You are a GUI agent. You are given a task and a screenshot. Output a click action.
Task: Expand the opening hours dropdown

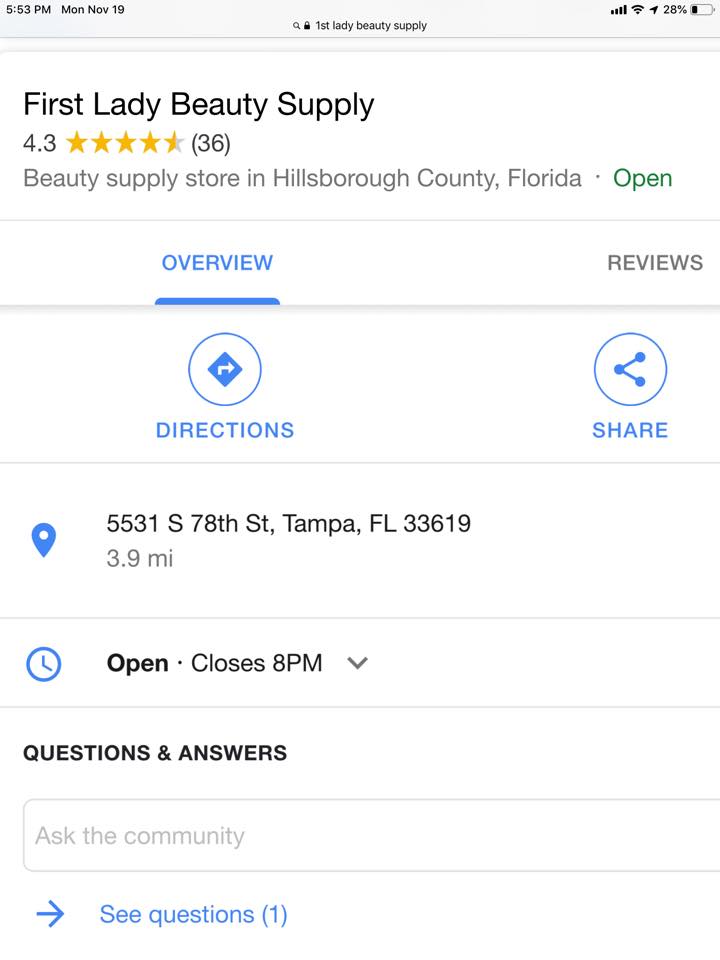tap(357, 663)
